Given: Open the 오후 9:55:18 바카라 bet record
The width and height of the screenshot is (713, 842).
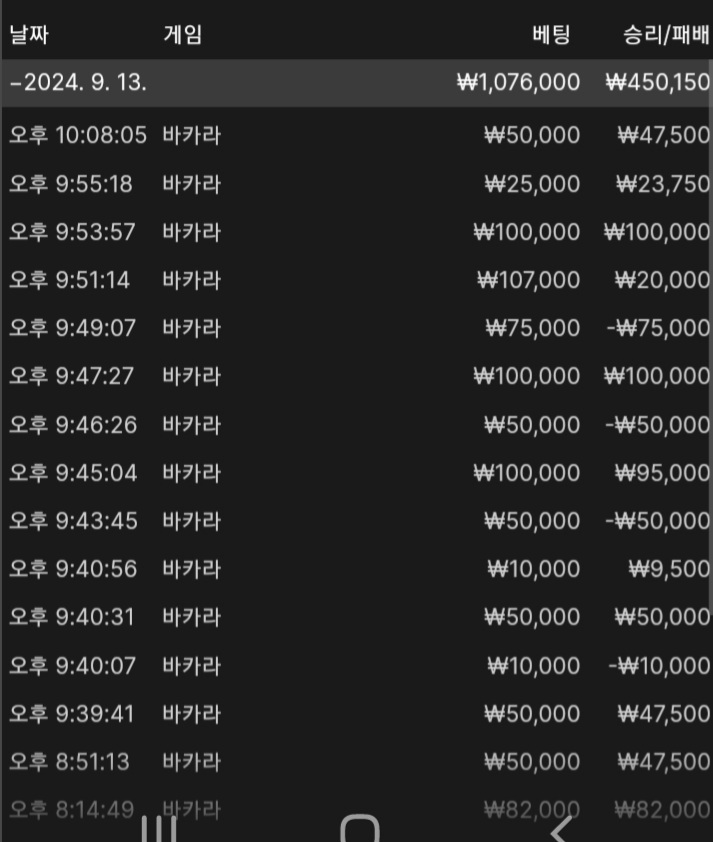Looking at the screenshot, I should click(356, 184).
